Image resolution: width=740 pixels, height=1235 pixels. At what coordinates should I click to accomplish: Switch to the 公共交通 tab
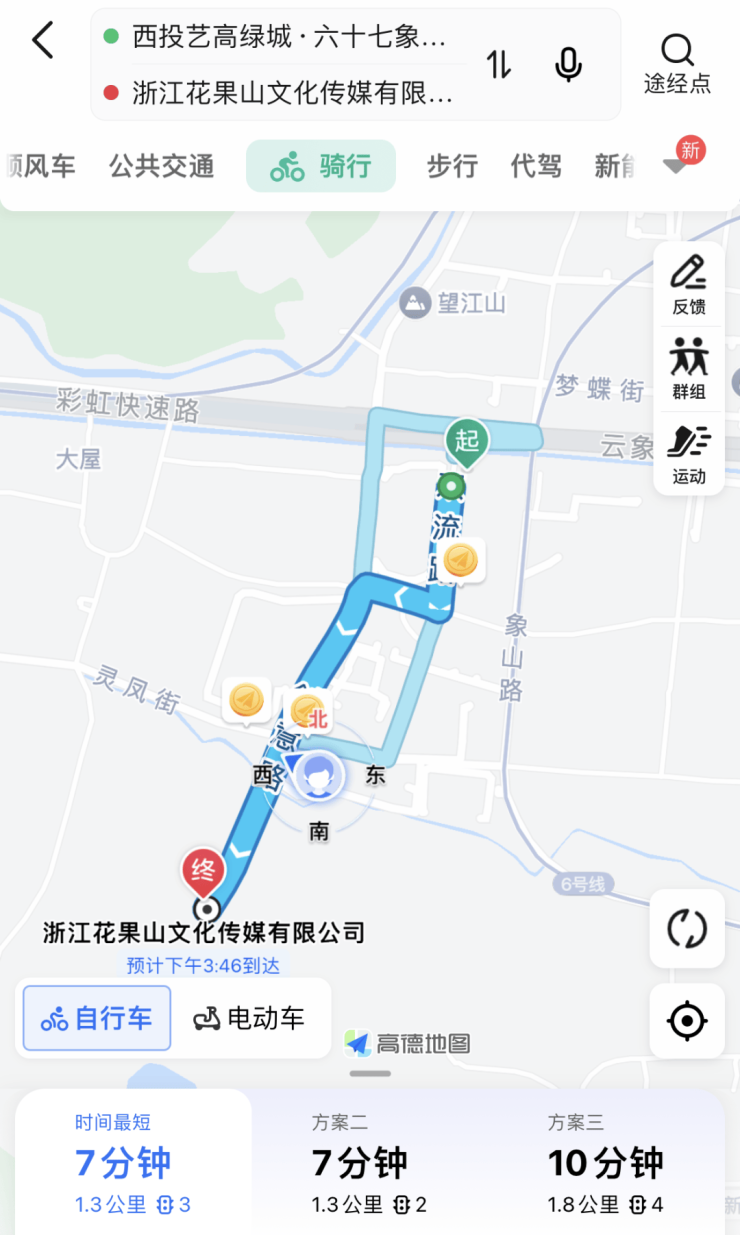coord(162,166)
